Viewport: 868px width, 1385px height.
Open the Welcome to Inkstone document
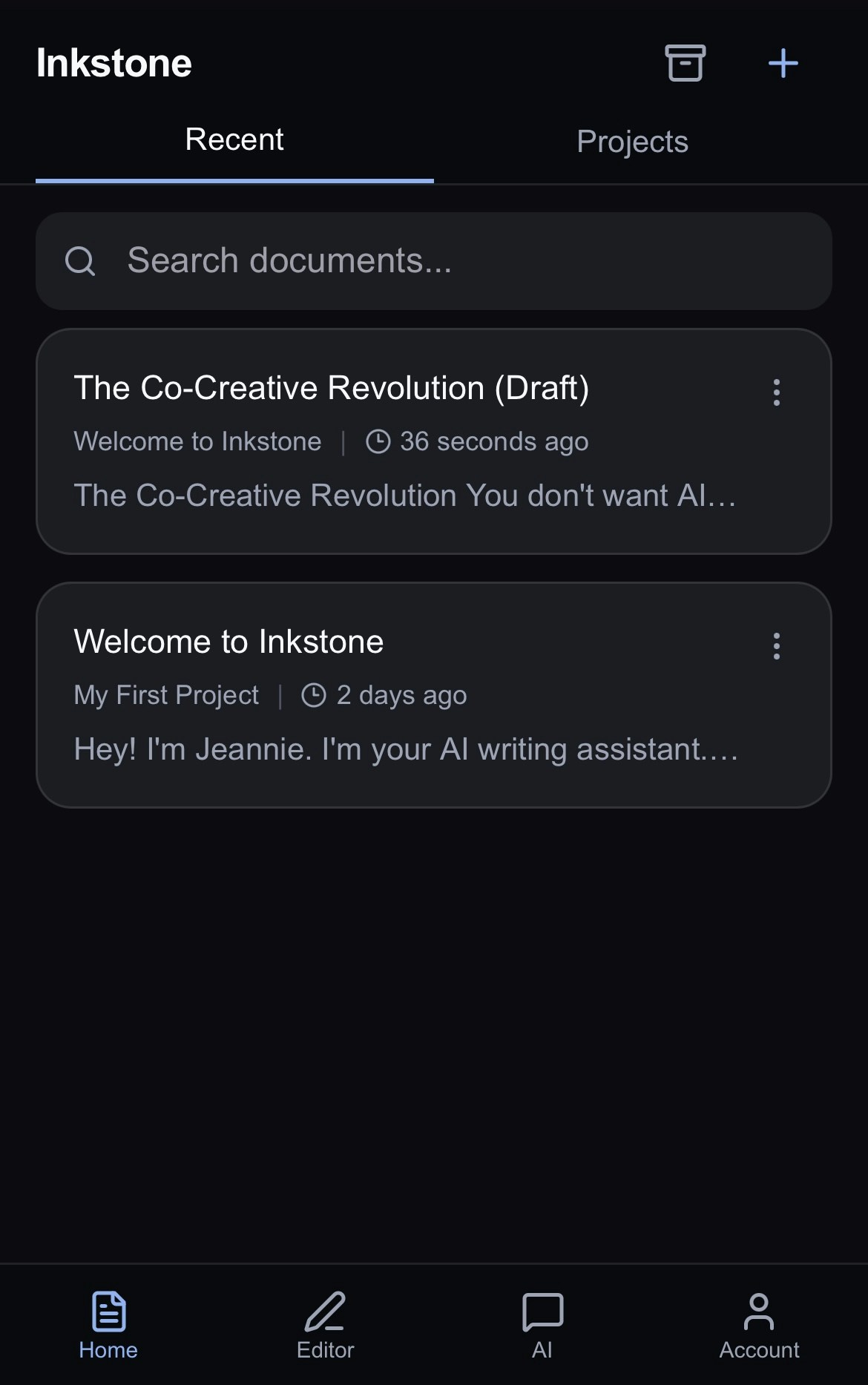coord(228,641)
